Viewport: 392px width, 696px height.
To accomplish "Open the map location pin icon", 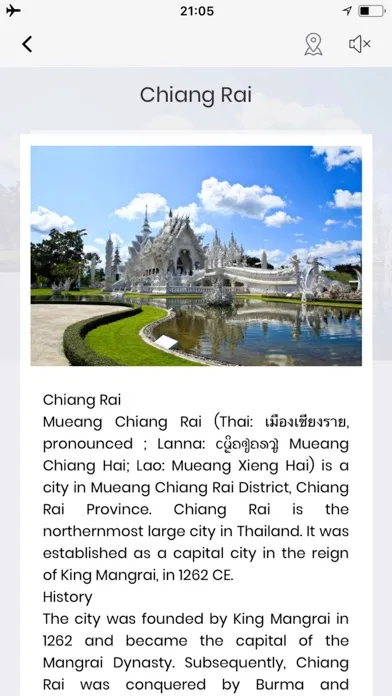I will tap(313, 44).
